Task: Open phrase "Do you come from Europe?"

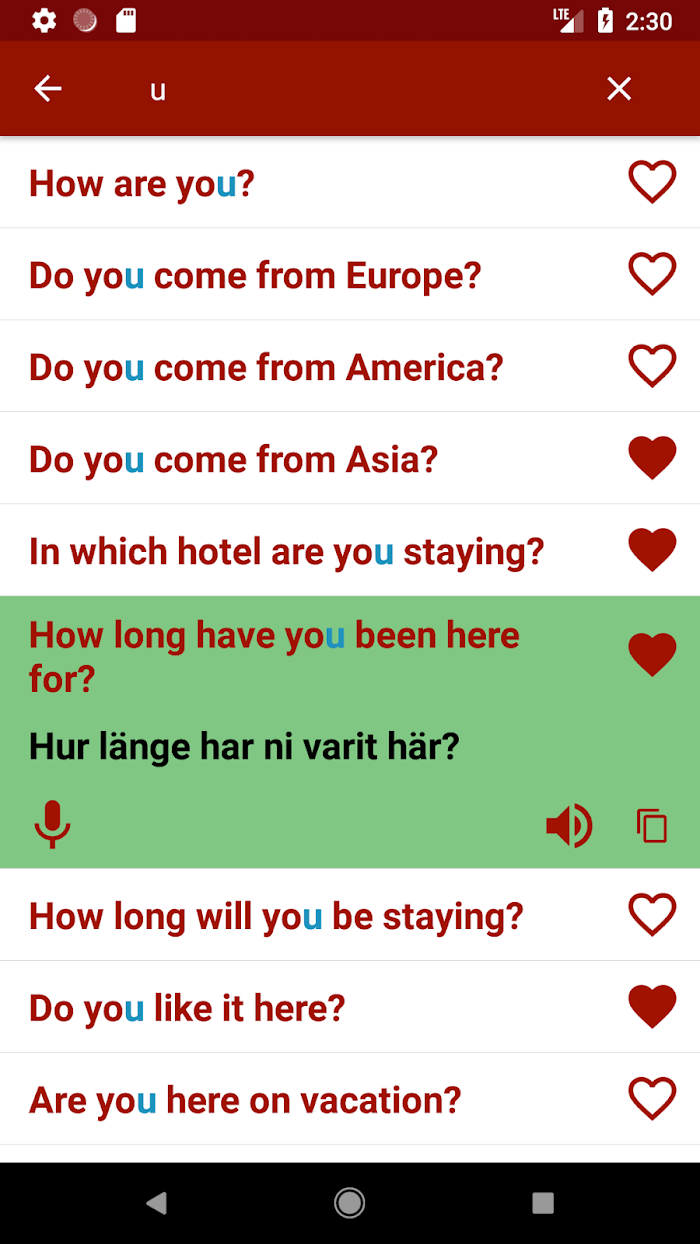Action: point(255,275)
